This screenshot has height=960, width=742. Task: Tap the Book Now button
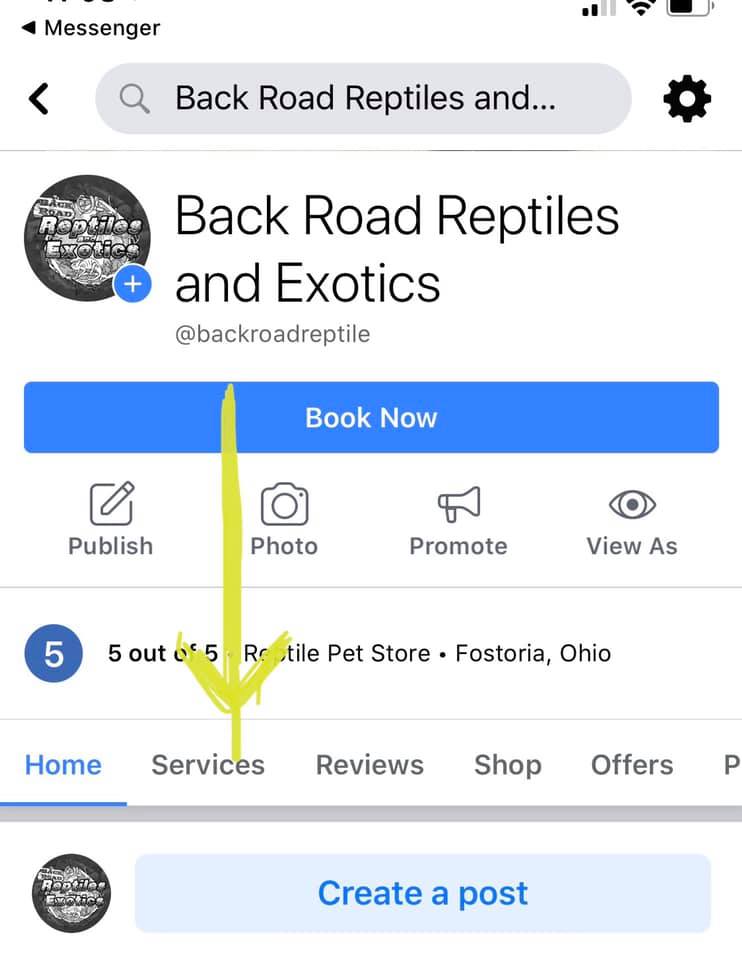coord(371,417)
